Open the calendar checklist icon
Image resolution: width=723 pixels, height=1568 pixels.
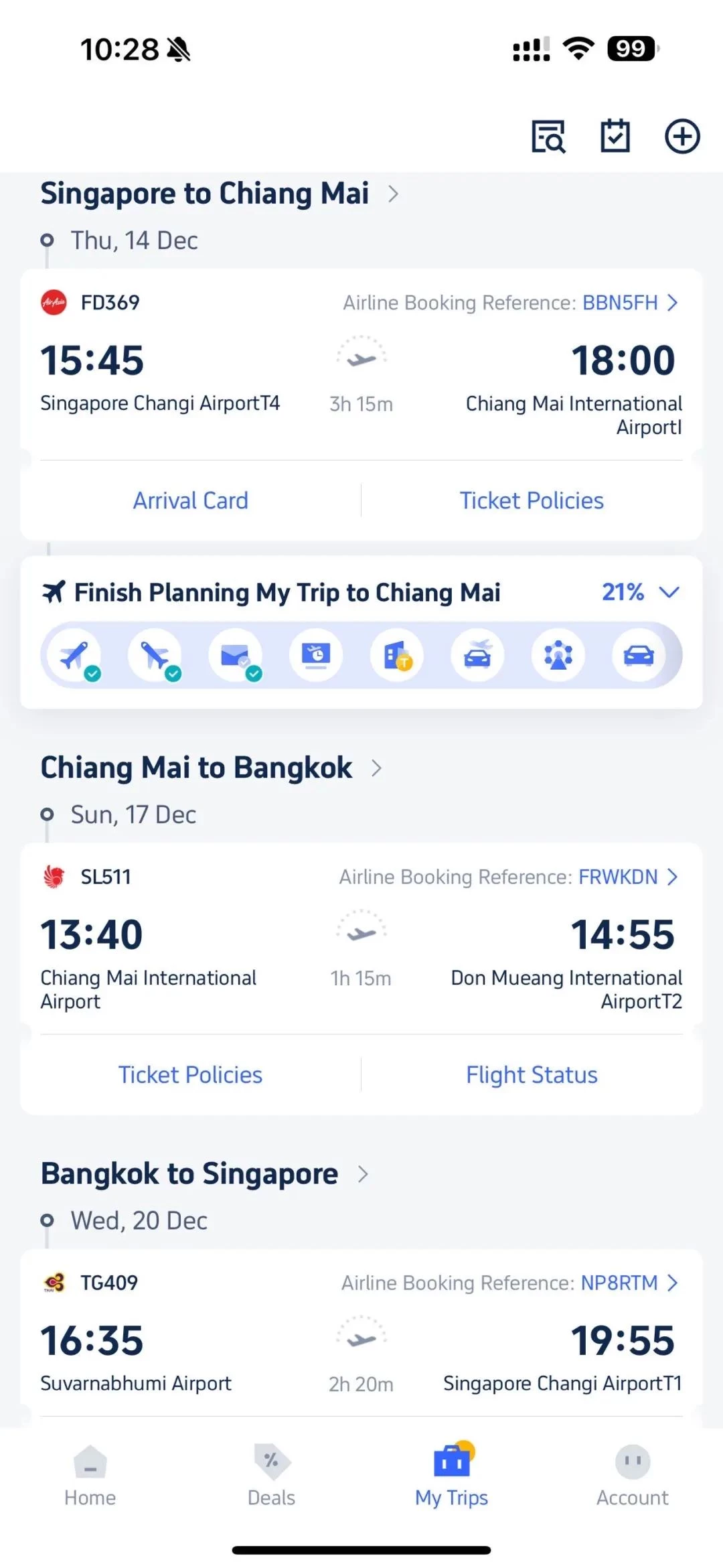(x=615, y=137)
